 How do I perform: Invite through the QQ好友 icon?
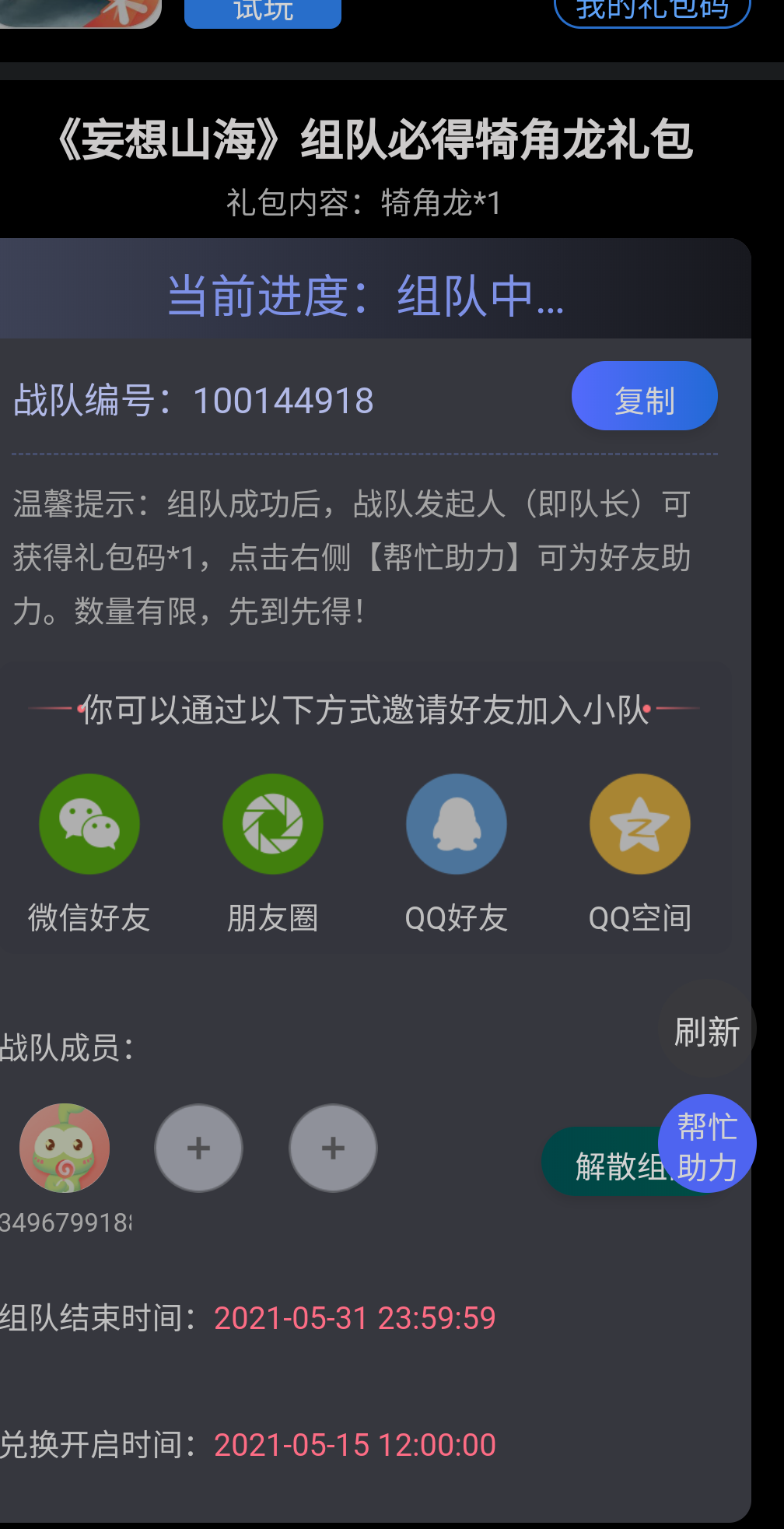456,823
